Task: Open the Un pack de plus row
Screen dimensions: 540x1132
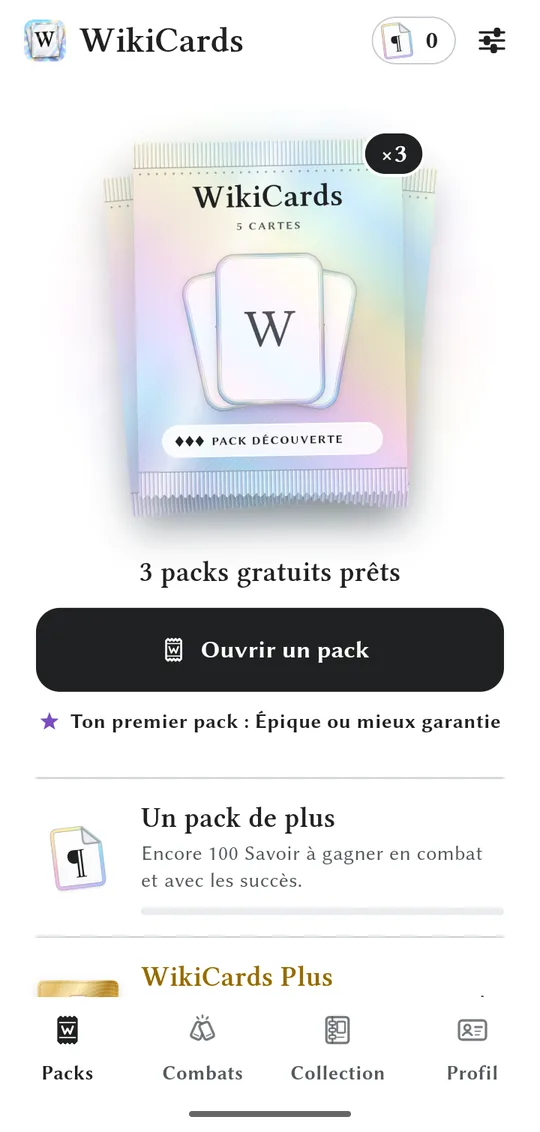Action: [270, 858]
